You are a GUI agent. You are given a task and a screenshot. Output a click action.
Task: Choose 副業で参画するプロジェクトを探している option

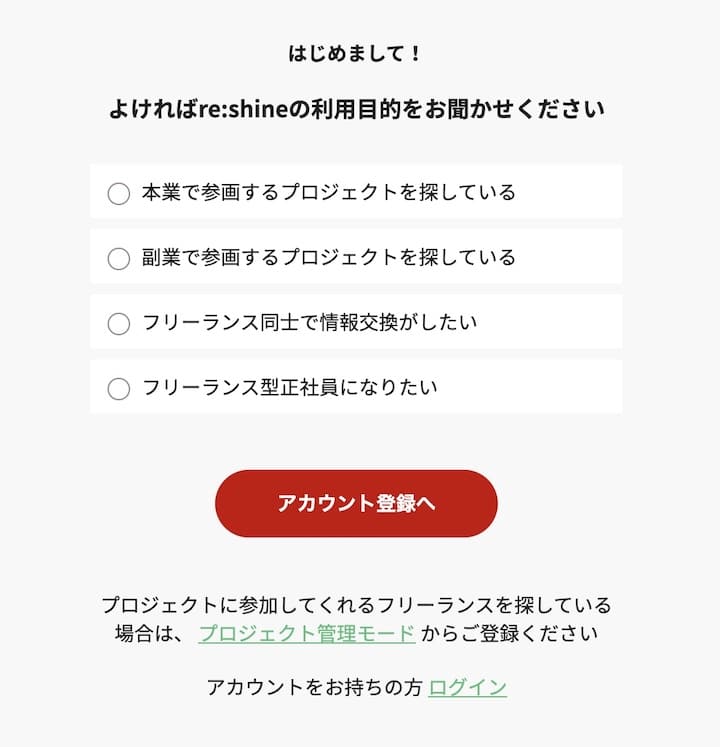tap(119, 258)
